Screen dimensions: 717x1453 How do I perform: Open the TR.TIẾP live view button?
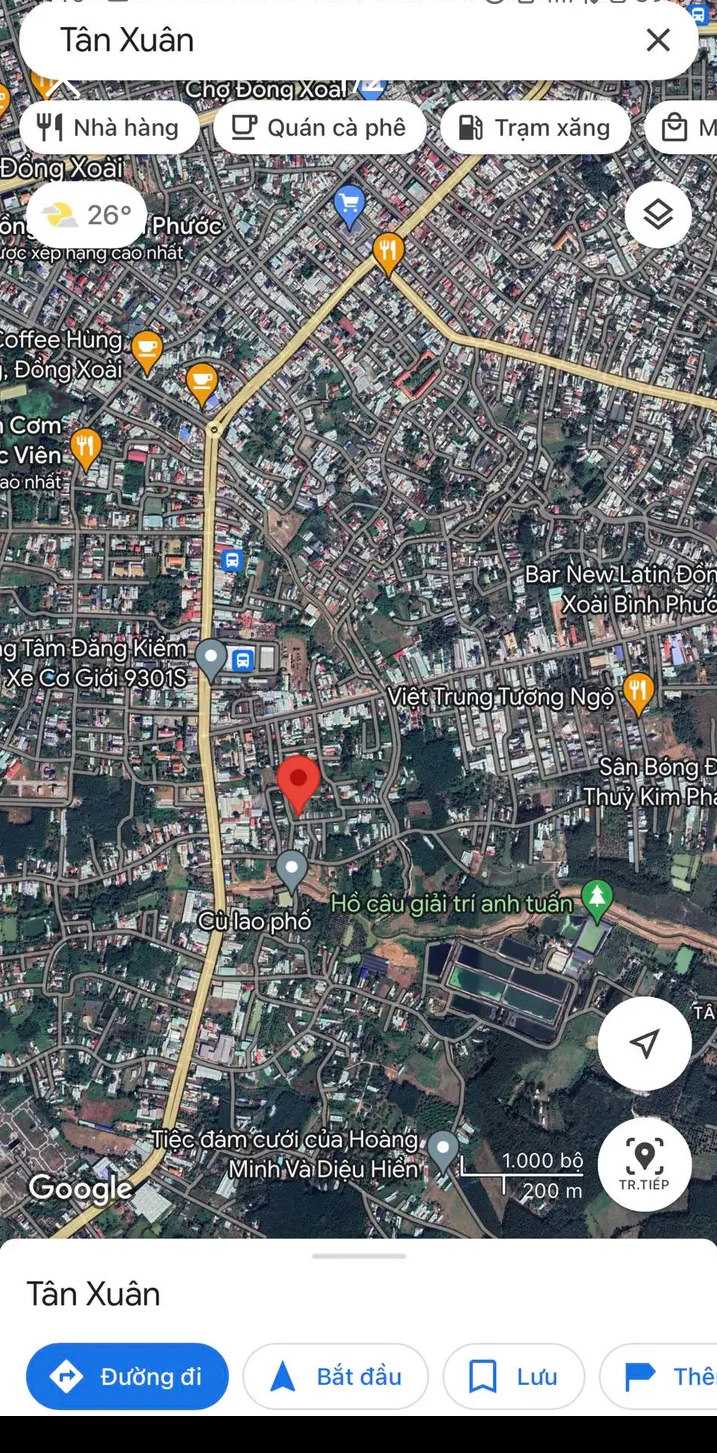coord(644,1163)
